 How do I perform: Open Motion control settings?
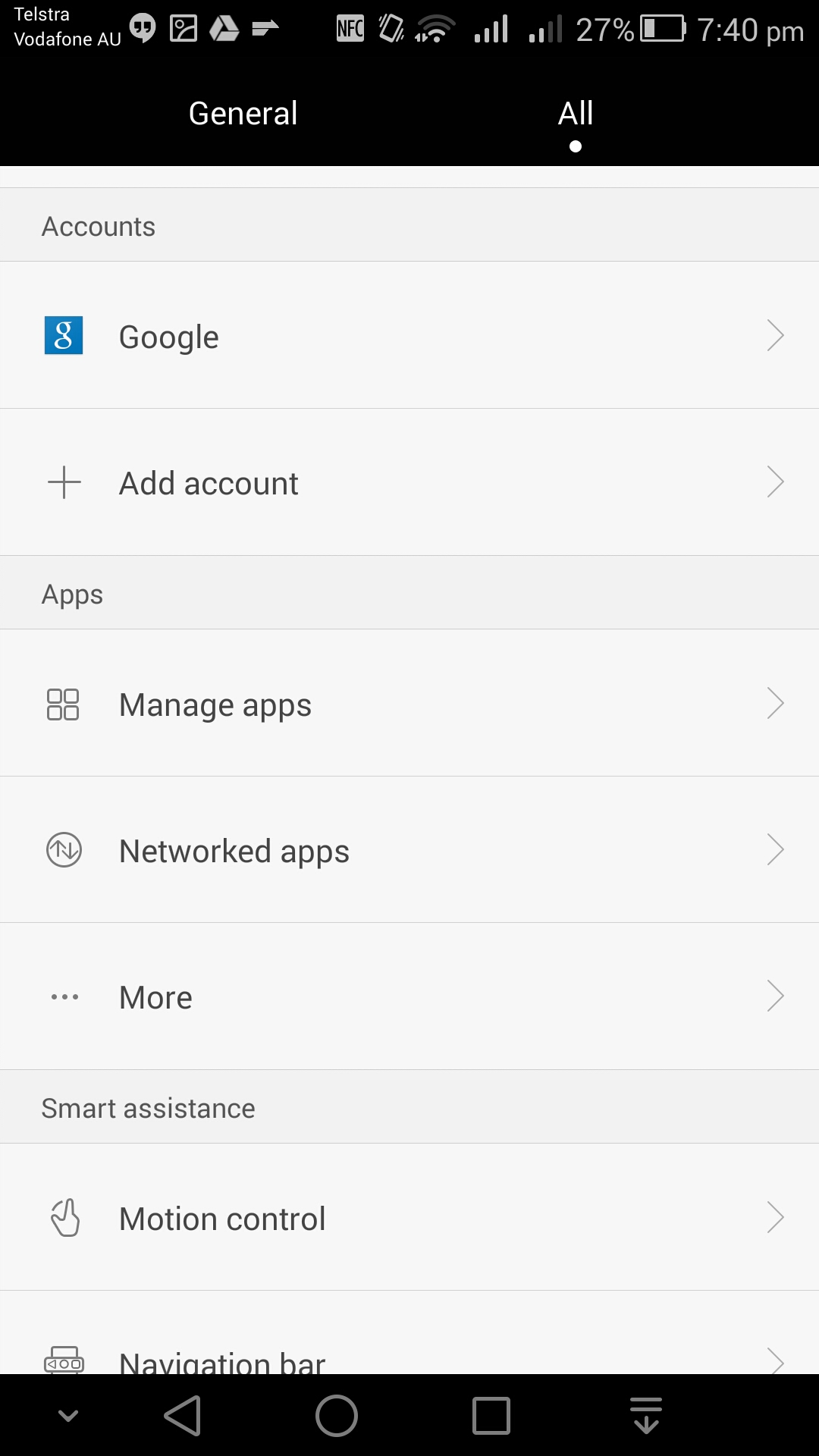click(x=409, y=1217)
